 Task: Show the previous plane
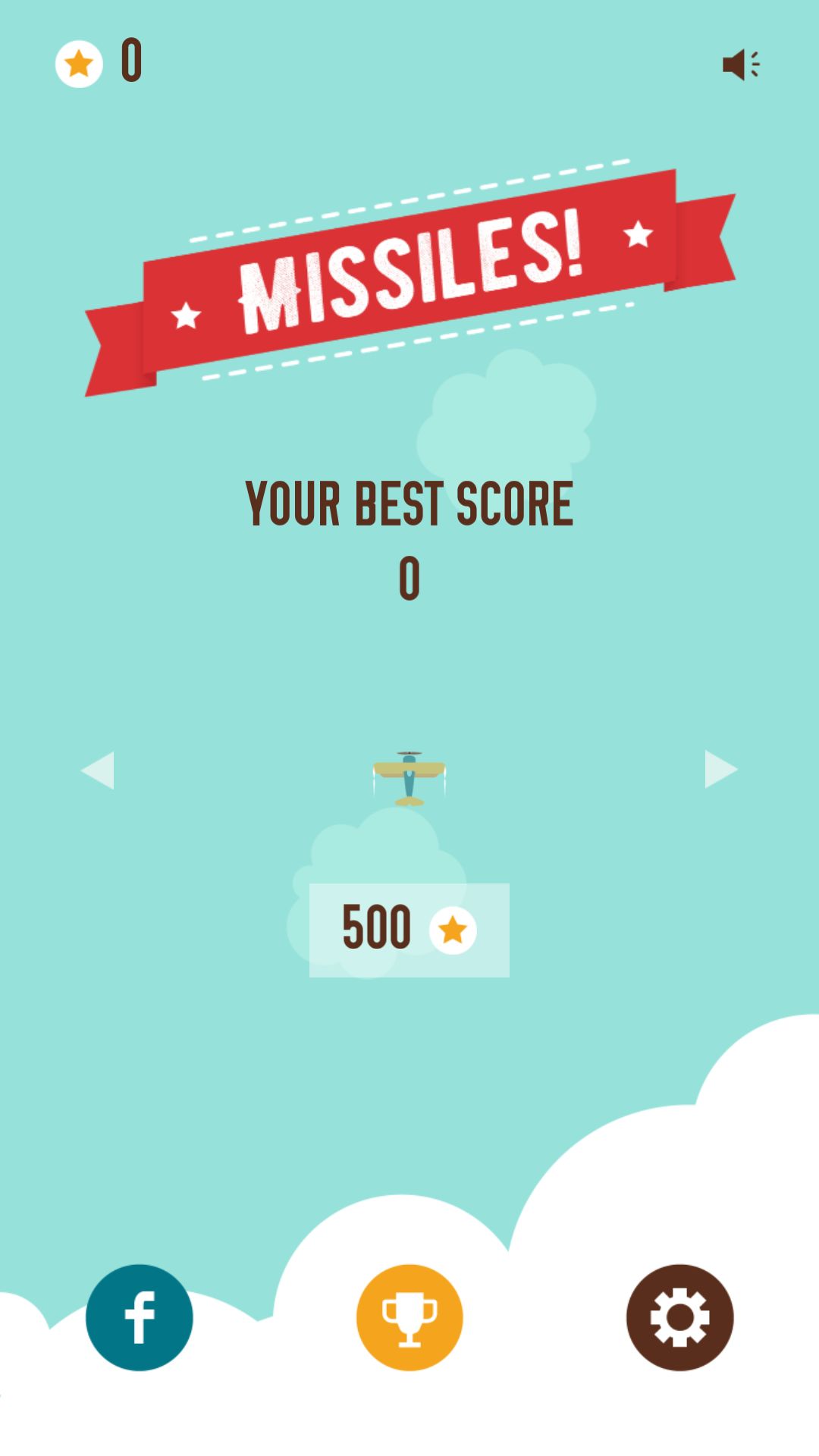coord(98,770)
